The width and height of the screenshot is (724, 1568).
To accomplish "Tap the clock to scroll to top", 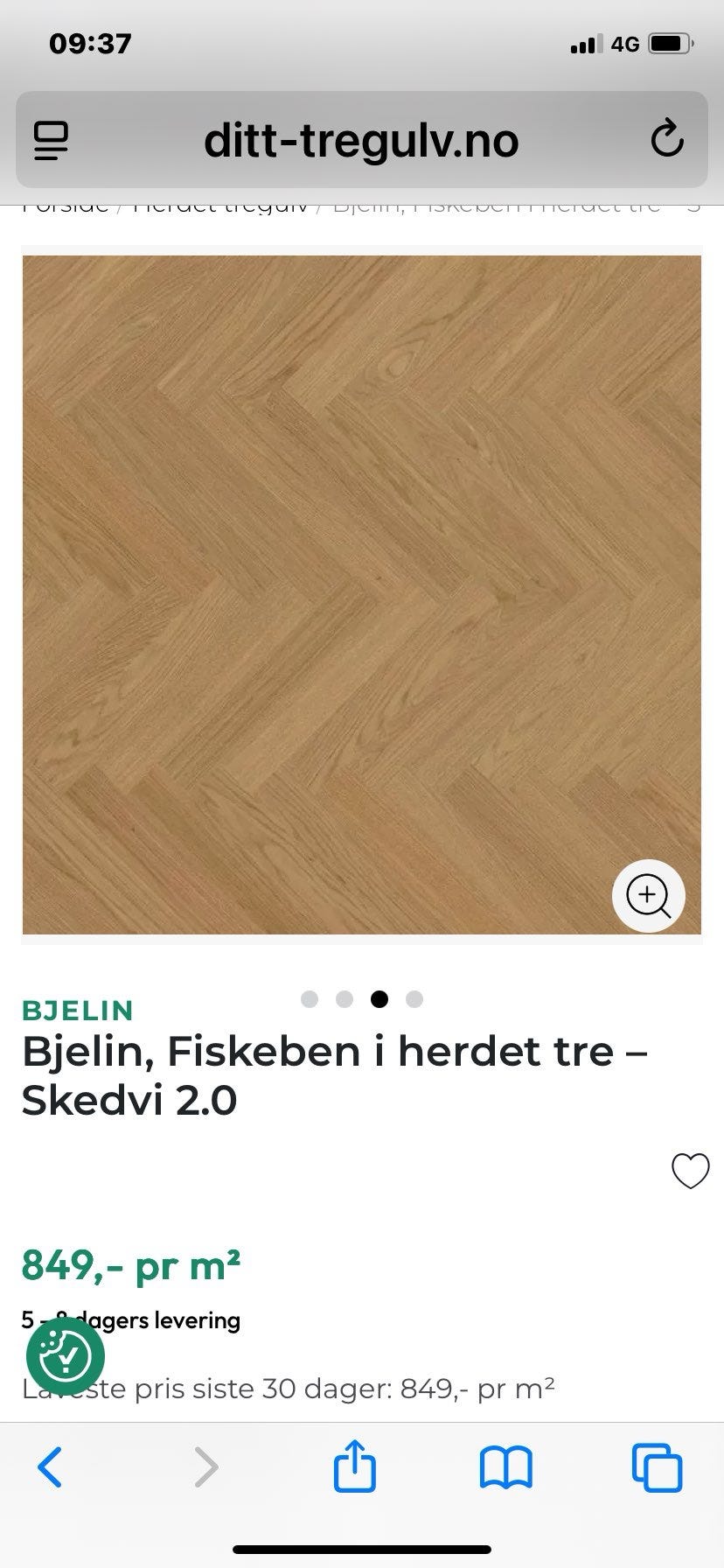I will [x=90, y=41].
